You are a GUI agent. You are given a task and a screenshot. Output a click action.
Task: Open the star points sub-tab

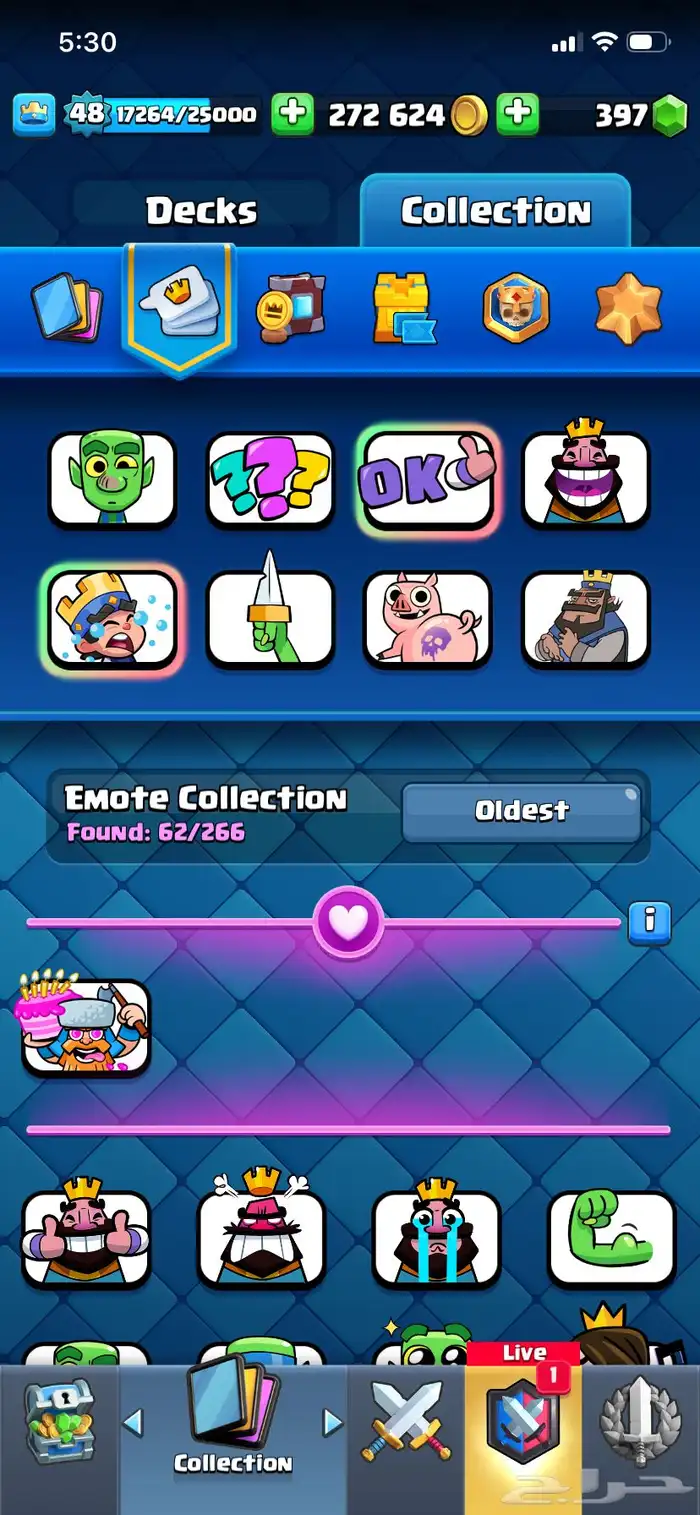tap(629, 308)
